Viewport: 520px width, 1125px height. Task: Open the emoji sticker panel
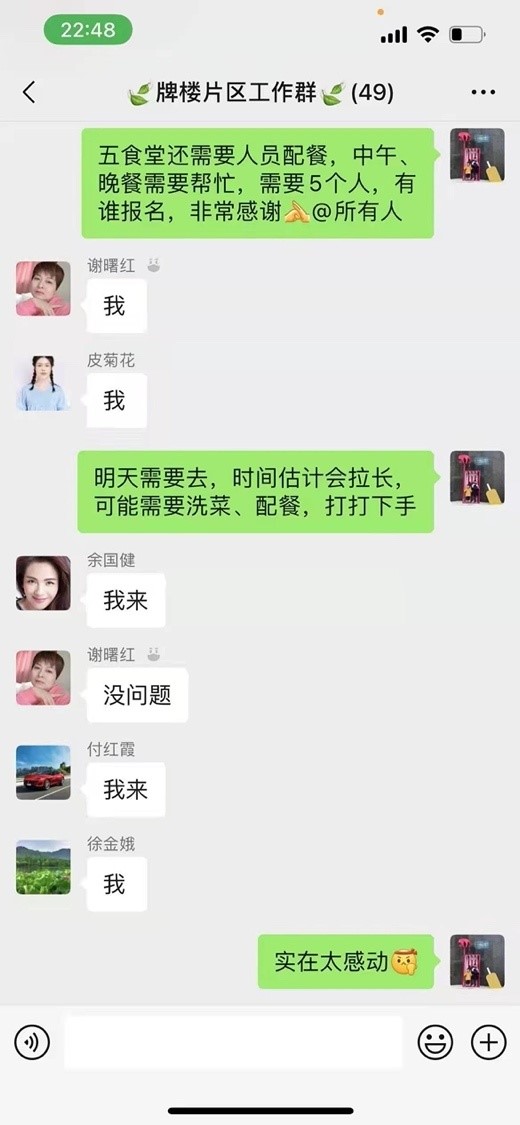[435, 1042]
